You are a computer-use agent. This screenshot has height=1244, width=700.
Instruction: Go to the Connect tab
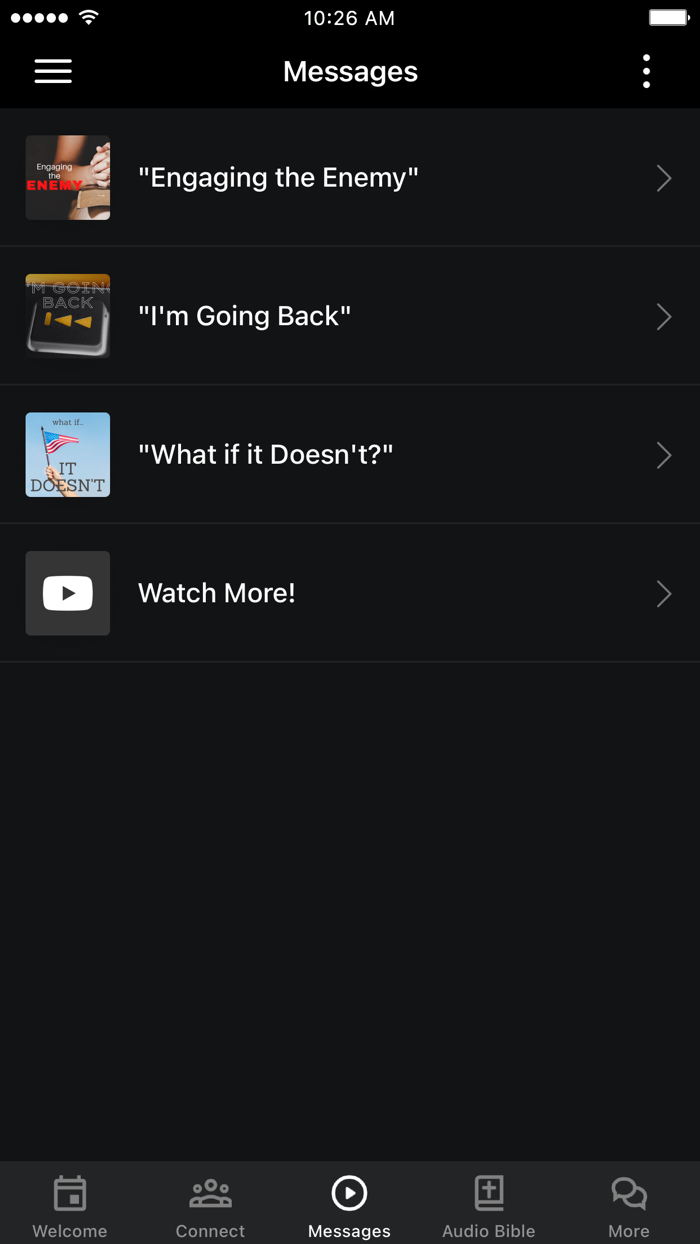(x=210, y=1205)
